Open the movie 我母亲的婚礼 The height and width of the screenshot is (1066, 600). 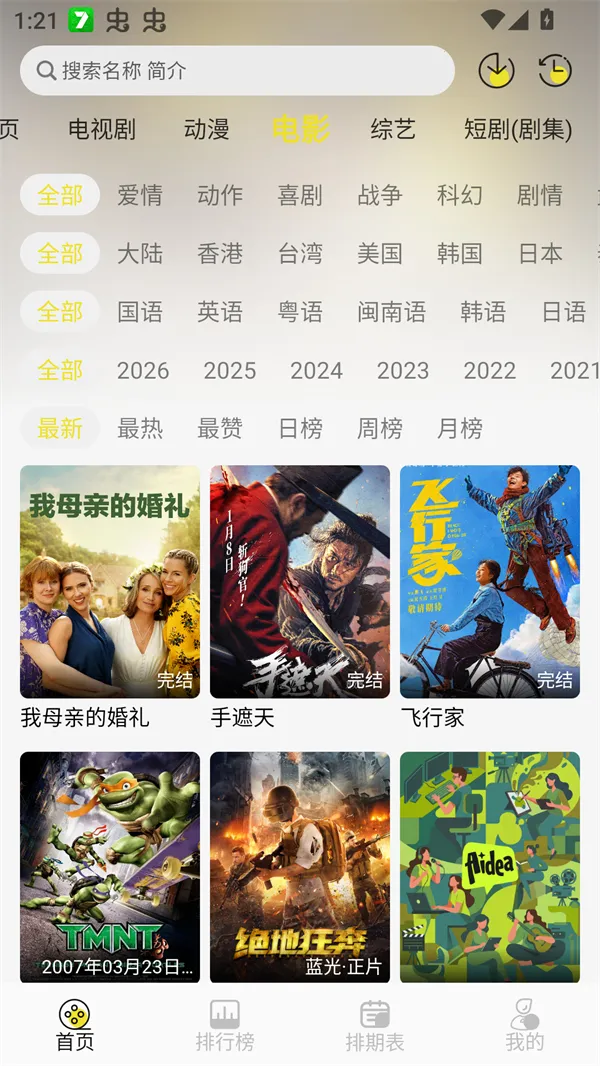pyautogui.click(x=110, y=582)
